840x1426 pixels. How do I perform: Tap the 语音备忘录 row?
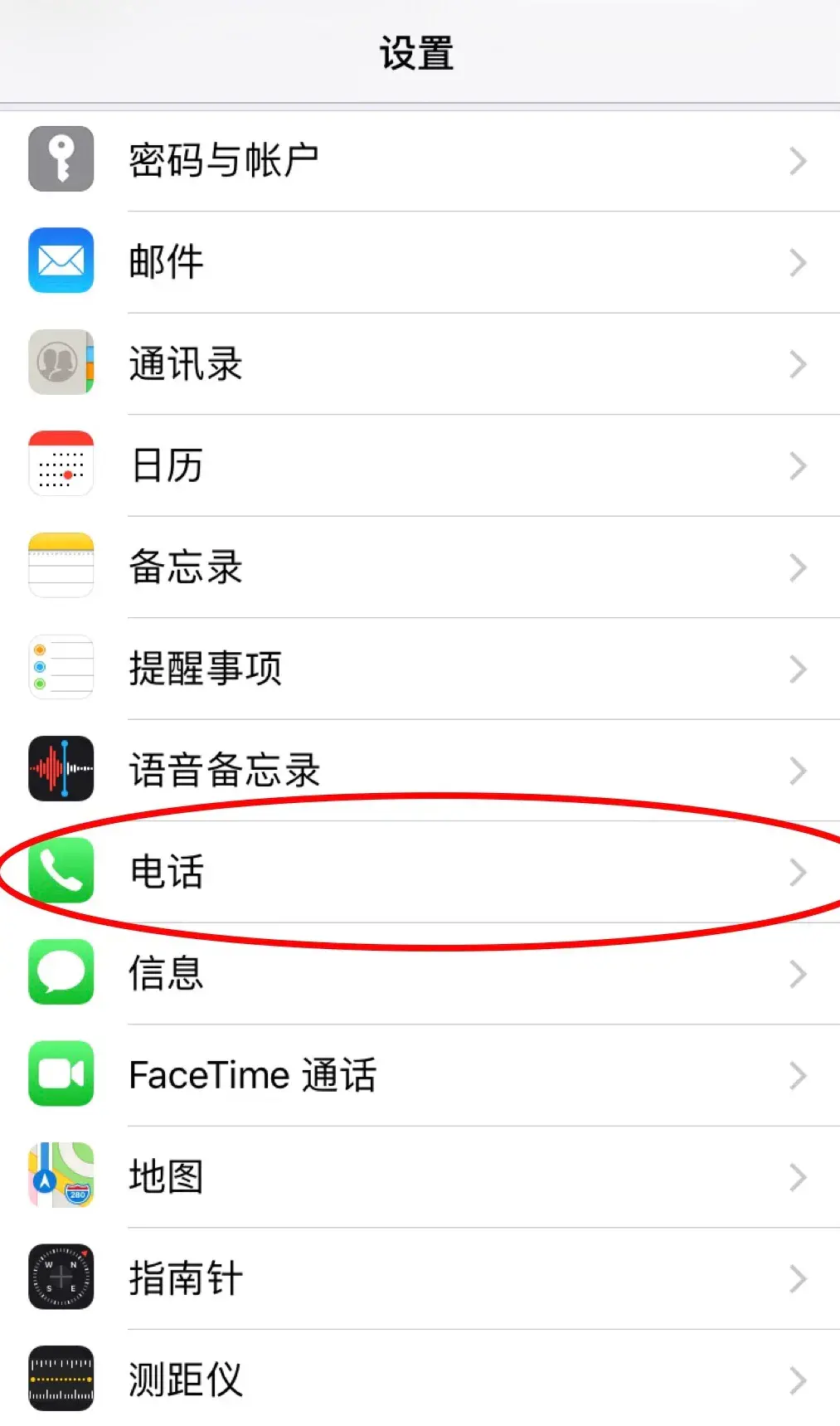click(420, 771)
